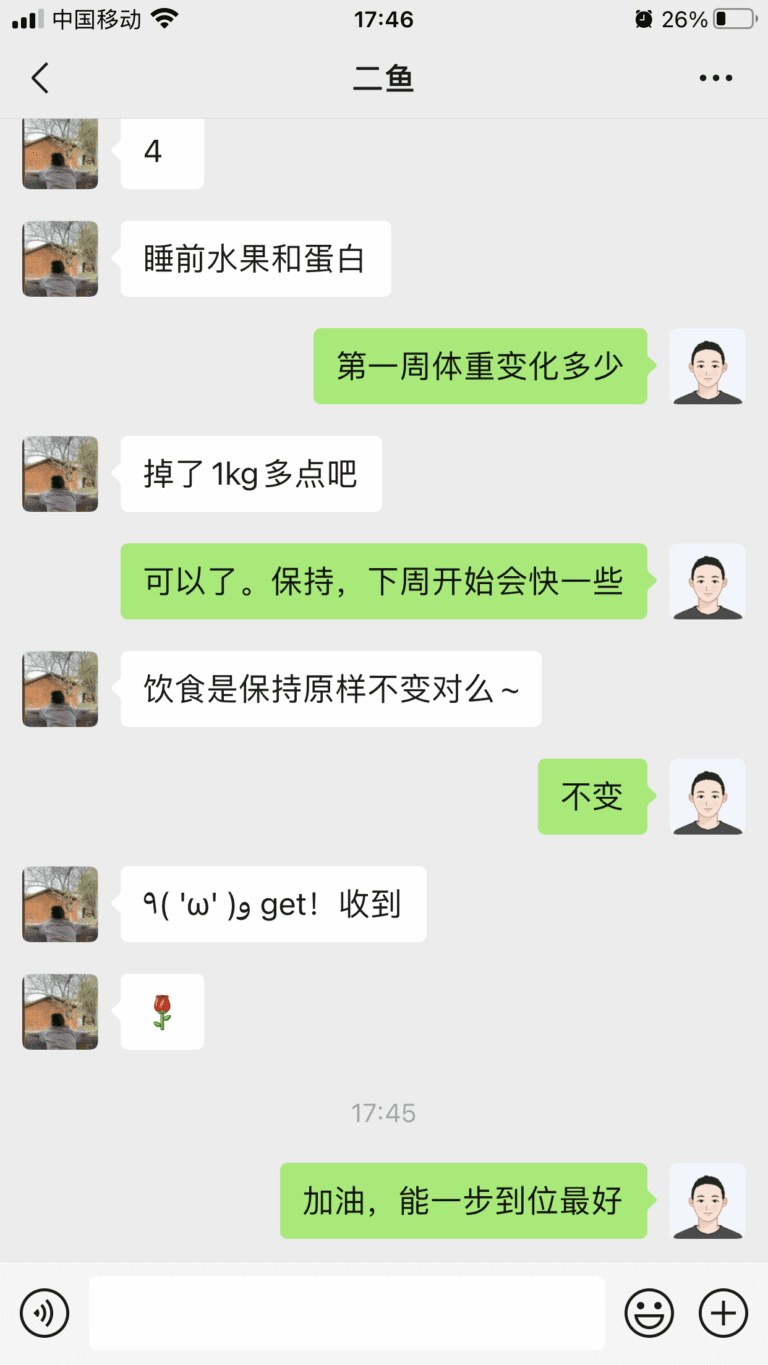The width and height of the screenshot is (768, 1365).
Task: Open the emoji sticker panel
Action: tap(649, 1312)
